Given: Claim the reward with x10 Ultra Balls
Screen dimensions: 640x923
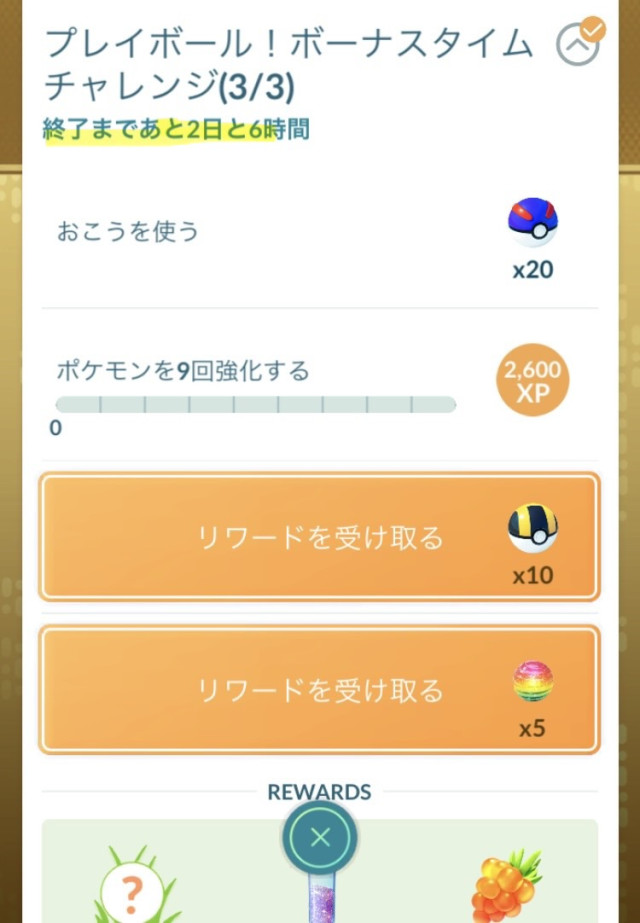Looking at the screenshot, I should tap(319, 538).
